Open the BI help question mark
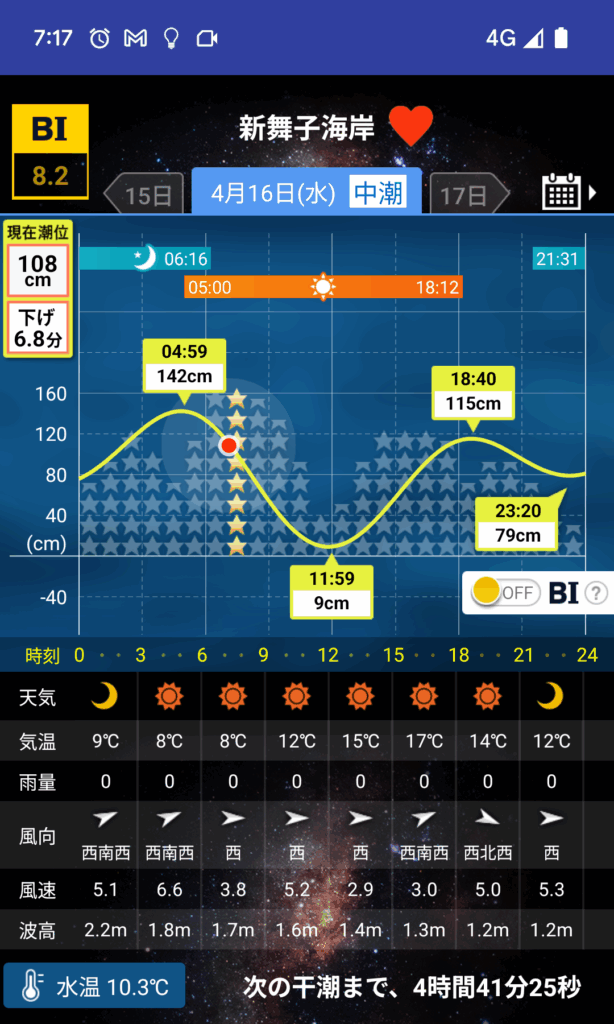614x1024 pixels. (596, 593)
